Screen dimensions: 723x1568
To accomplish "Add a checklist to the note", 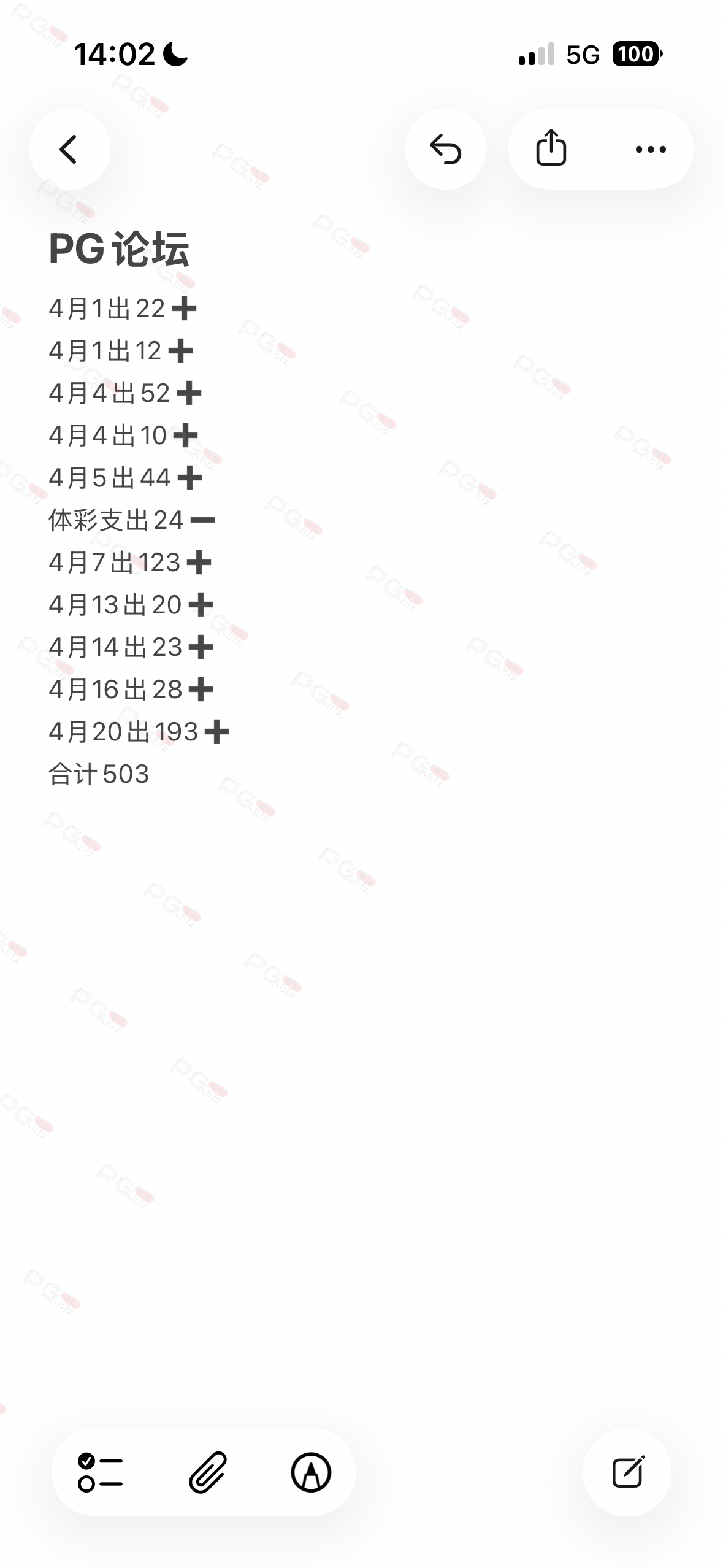I will [x=101, y=1472].
